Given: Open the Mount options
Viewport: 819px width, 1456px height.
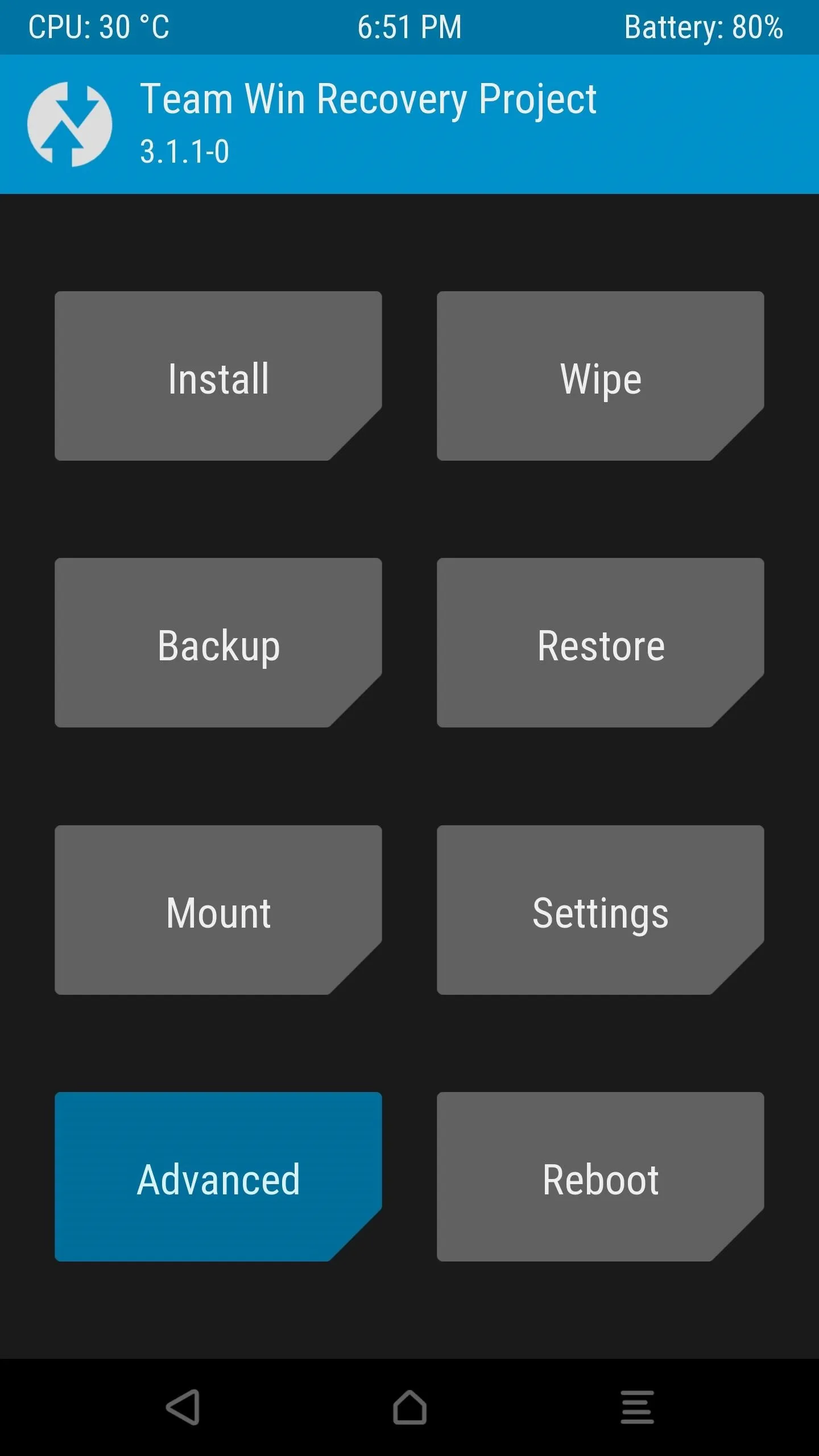Looking at the screenshot, I should coord(218,910).
